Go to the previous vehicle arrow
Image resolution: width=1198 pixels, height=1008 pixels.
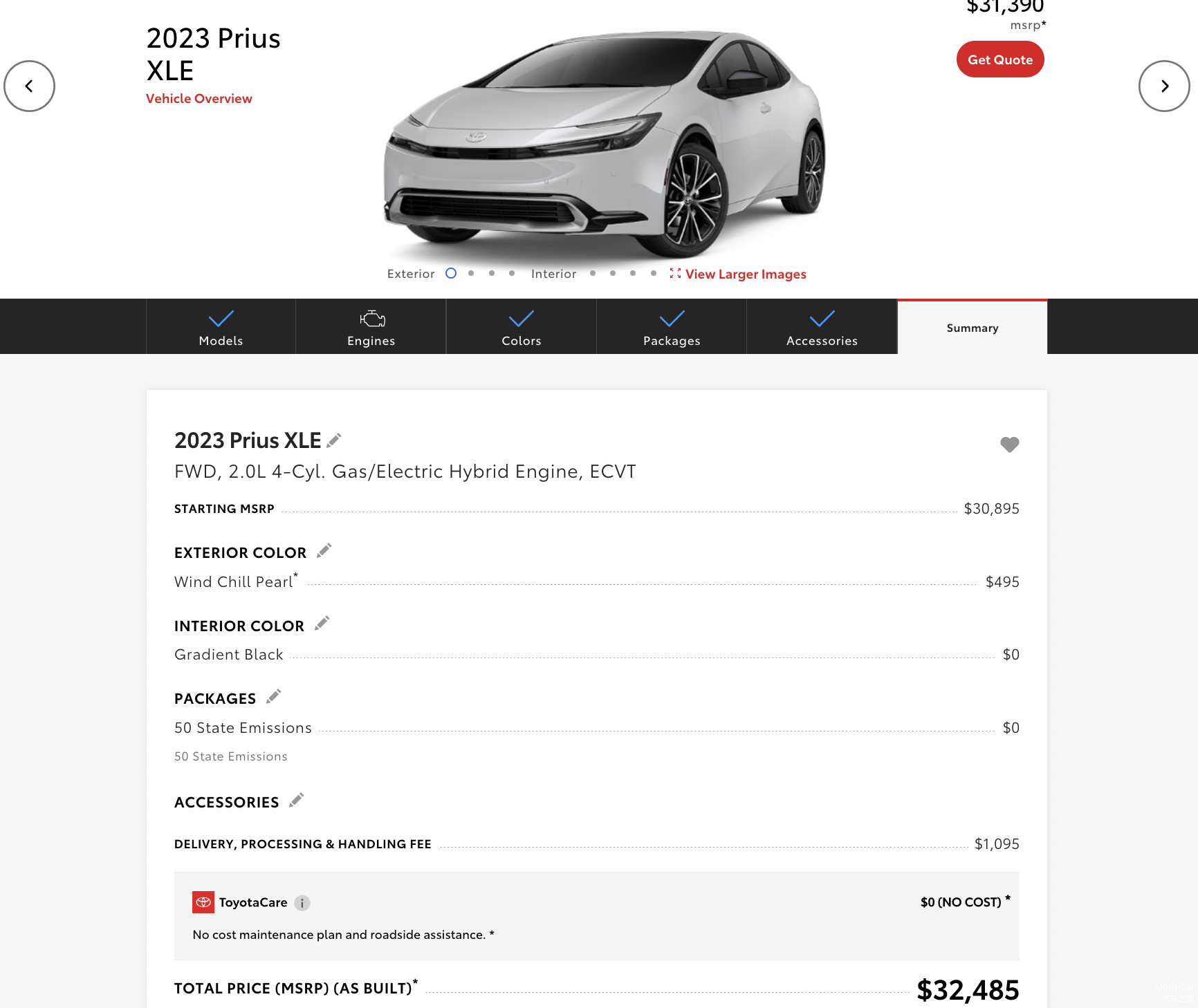[x=29, y=86]
